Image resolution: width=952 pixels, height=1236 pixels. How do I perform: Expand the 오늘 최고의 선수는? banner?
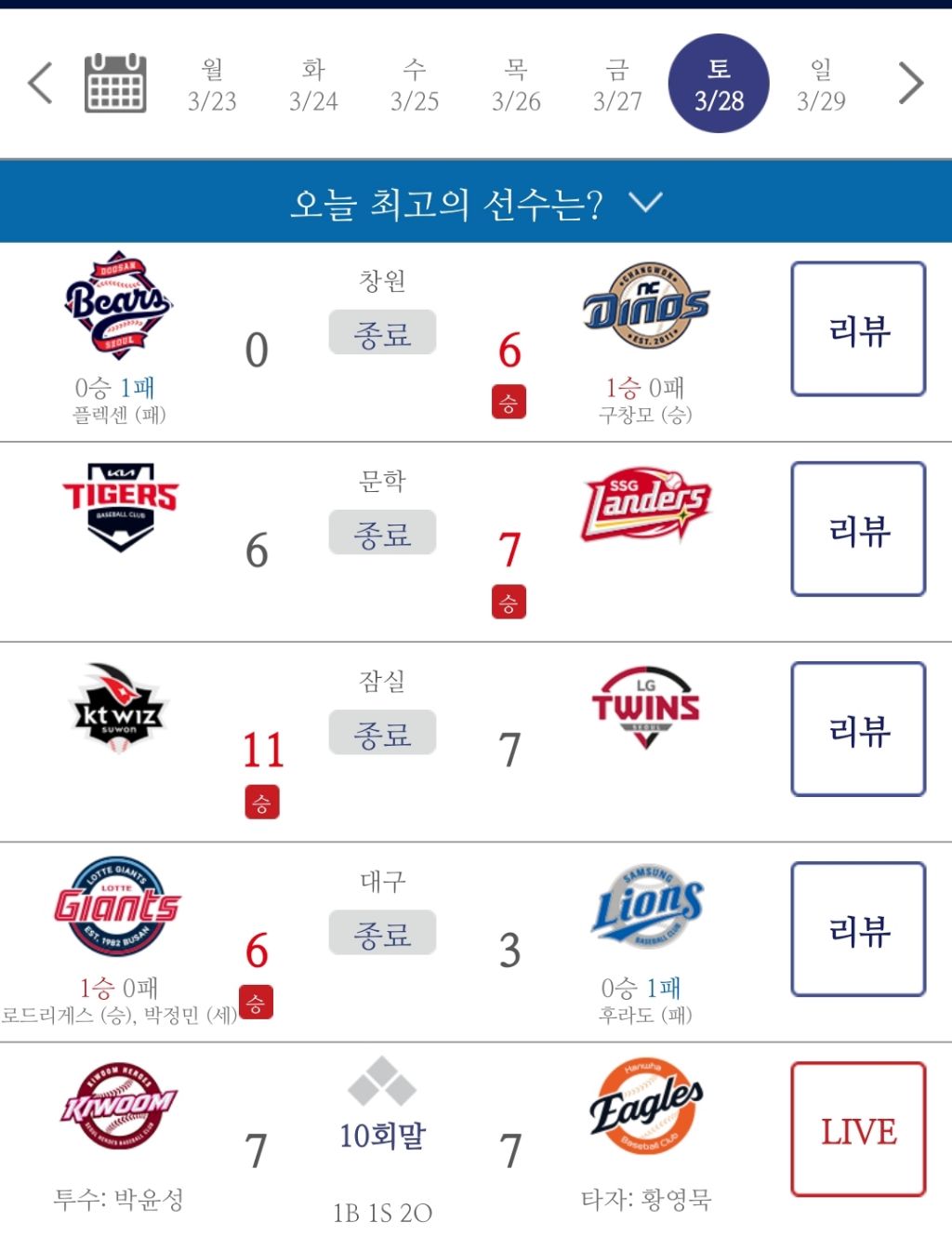[476, 202]
